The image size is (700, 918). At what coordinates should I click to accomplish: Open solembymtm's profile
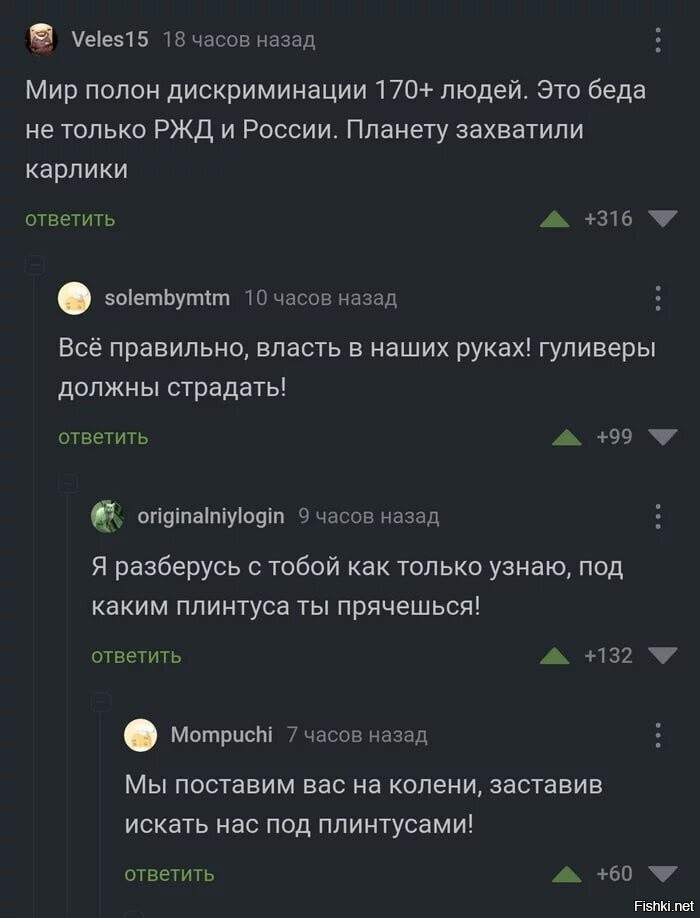(167, 298)
